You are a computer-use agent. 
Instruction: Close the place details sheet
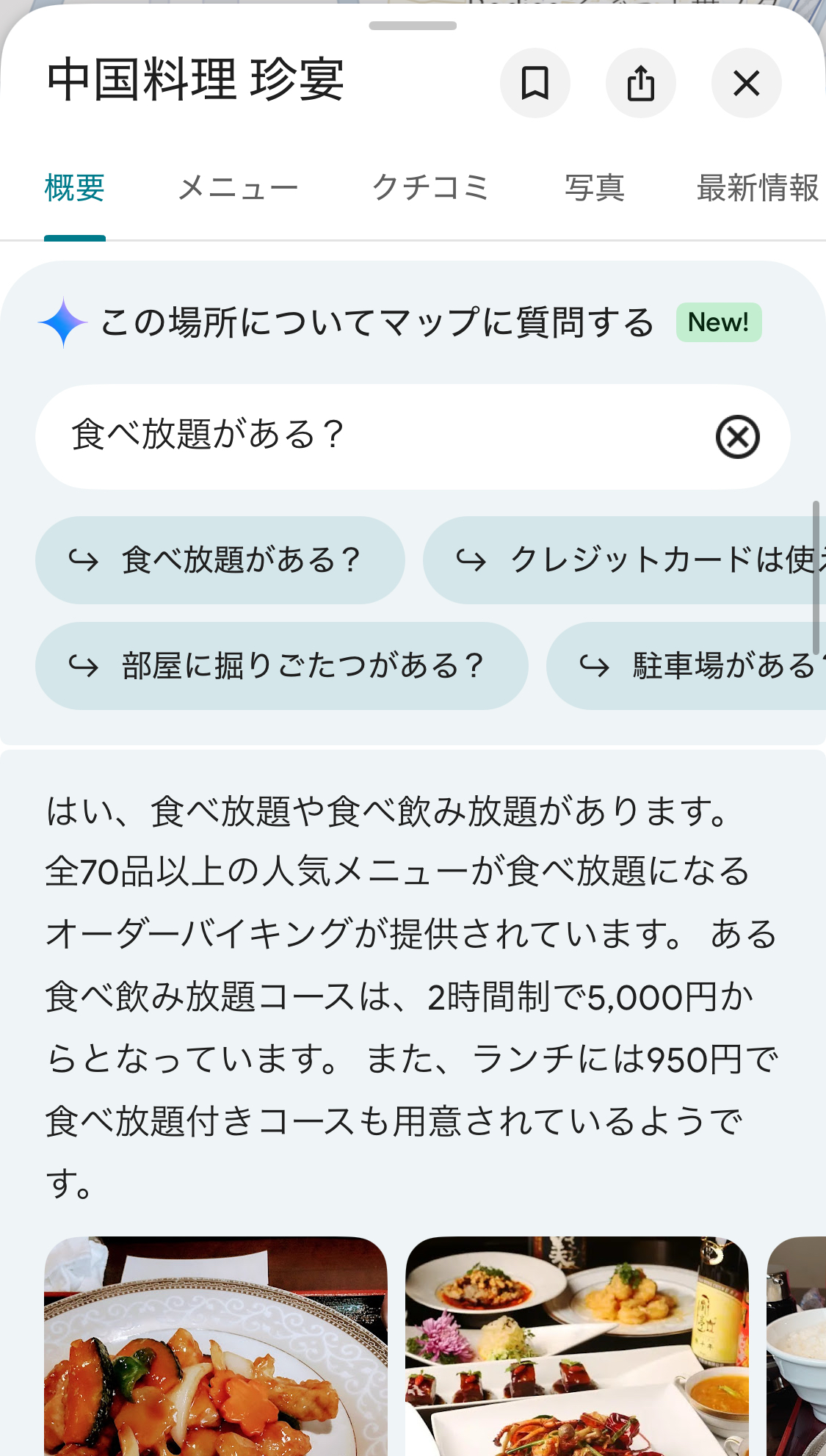[x=746, y=83]
